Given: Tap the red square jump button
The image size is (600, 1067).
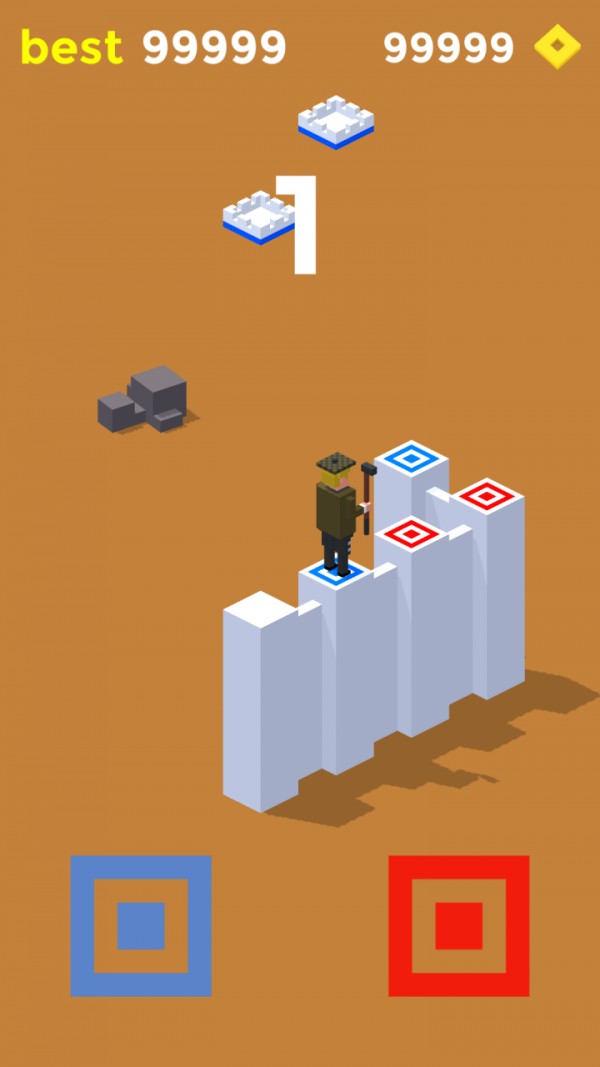Looking at the screenshot, I should (459, 926).
